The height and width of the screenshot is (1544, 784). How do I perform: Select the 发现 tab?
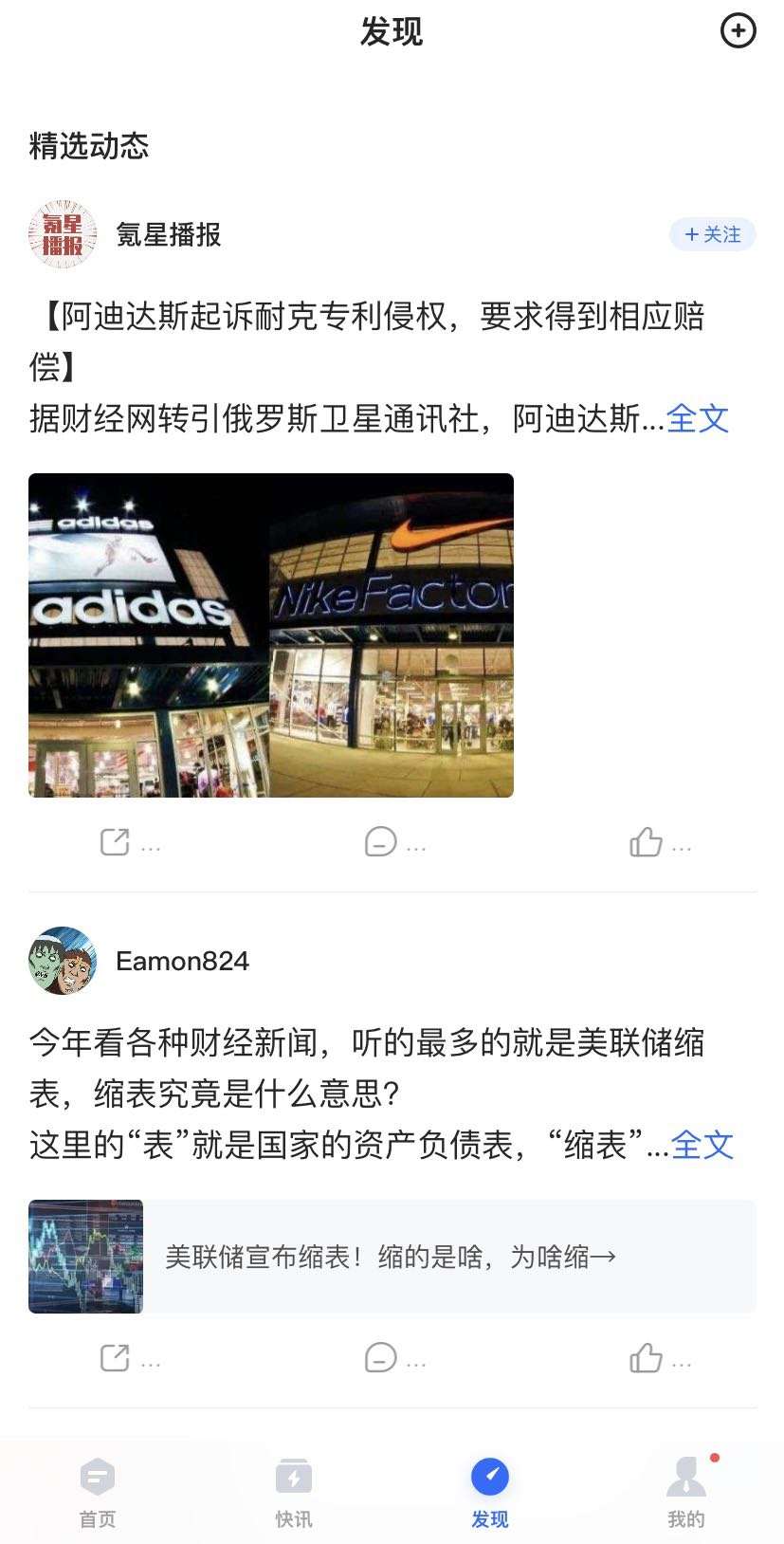tap(490, 1493)
